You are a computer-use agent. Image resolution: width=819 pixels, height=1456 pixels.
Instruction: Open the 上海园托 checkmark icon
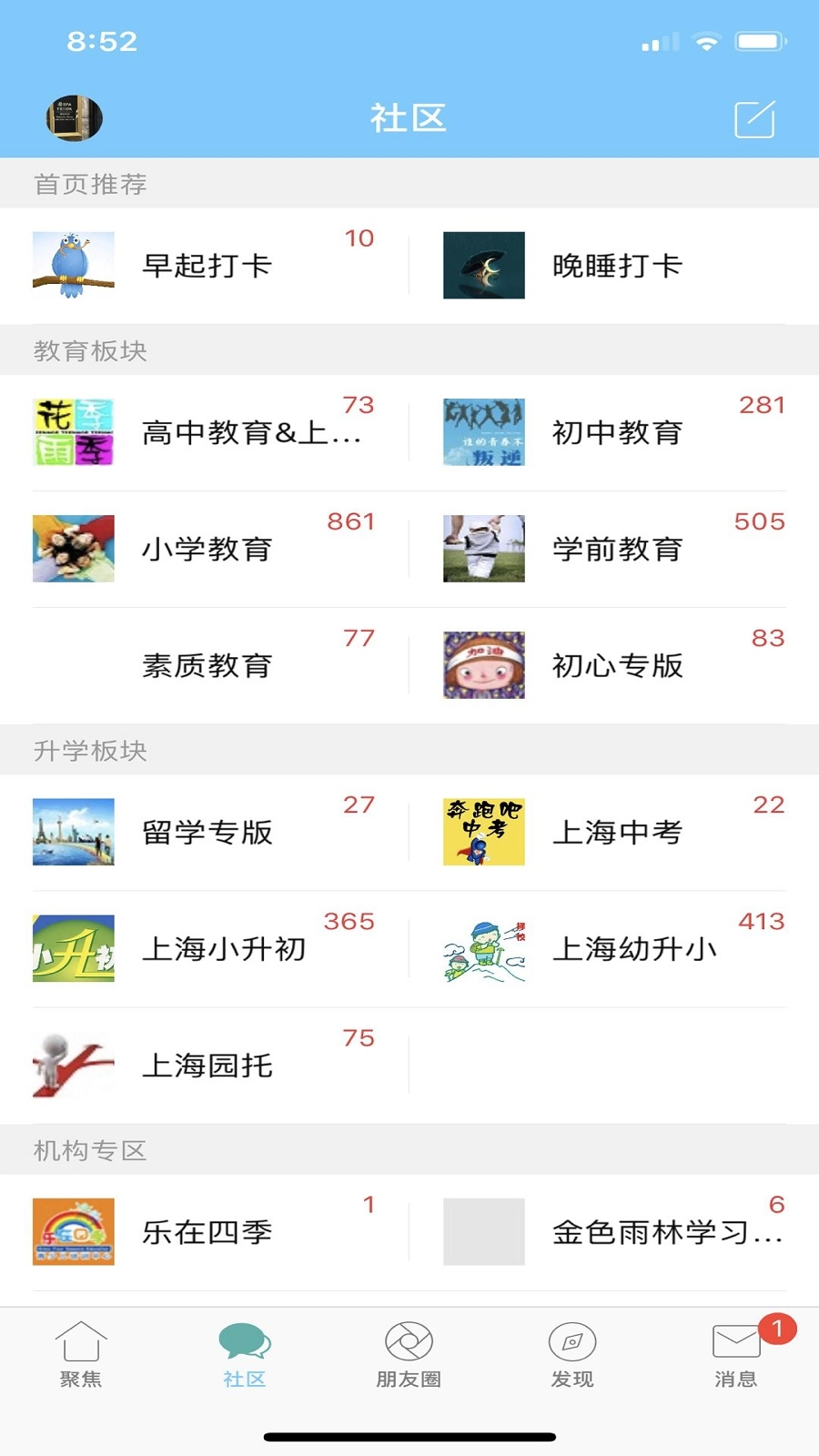point(74,1065)
